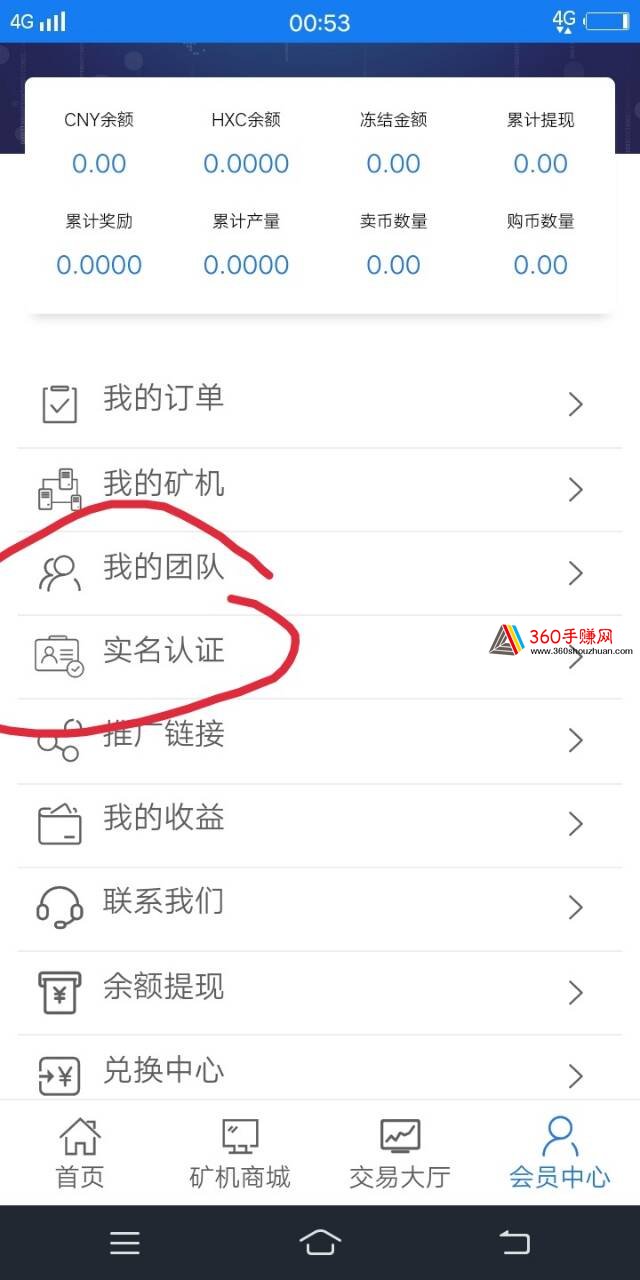
Task: Open 我的收益 row
Action: point(320,823)
